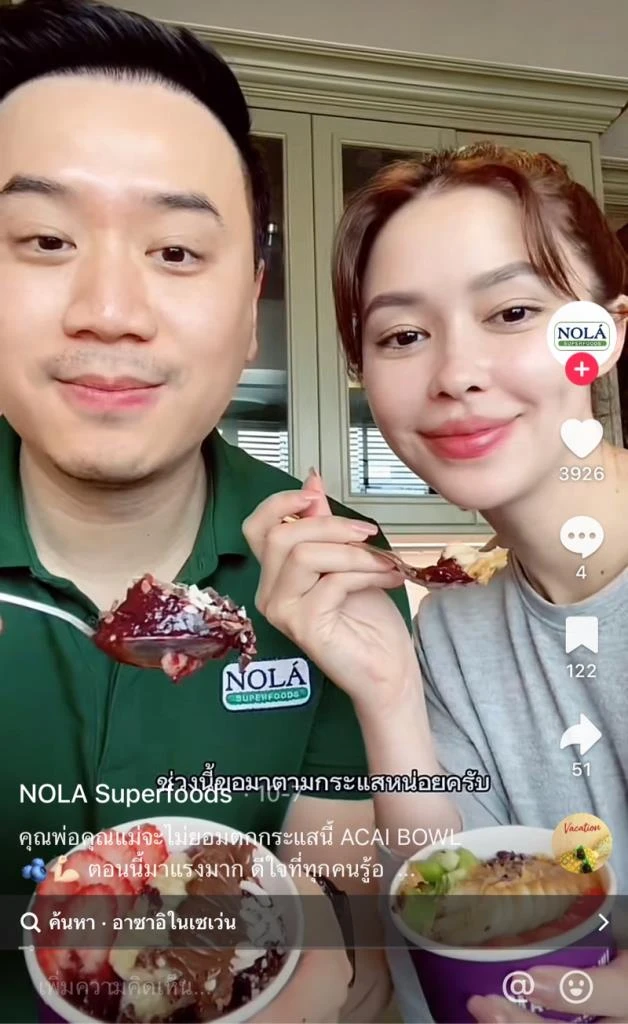Open the NOLA Superfoods profile avatar
The width and height of the screenshot is (628, 1024).
pos(581,333)
